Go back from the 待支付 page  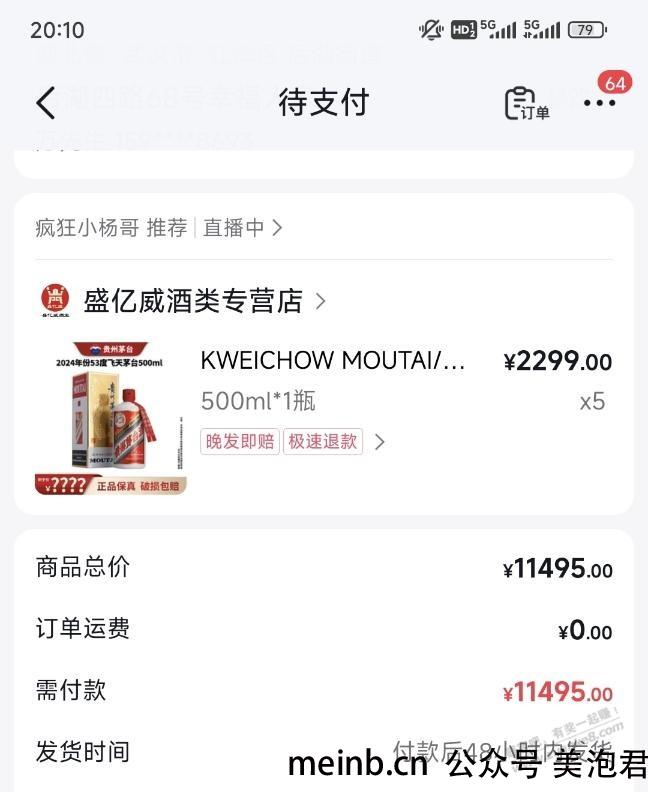[46, 103]
